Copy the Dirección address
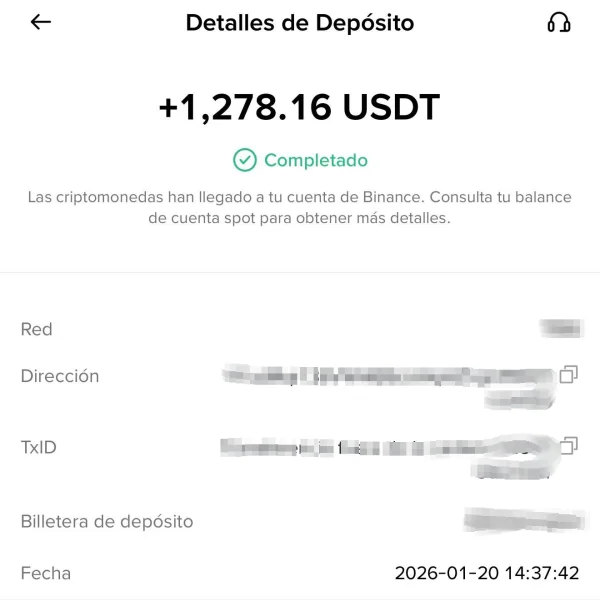The width and height of the screenshot is (600, 601). (569, 375)
